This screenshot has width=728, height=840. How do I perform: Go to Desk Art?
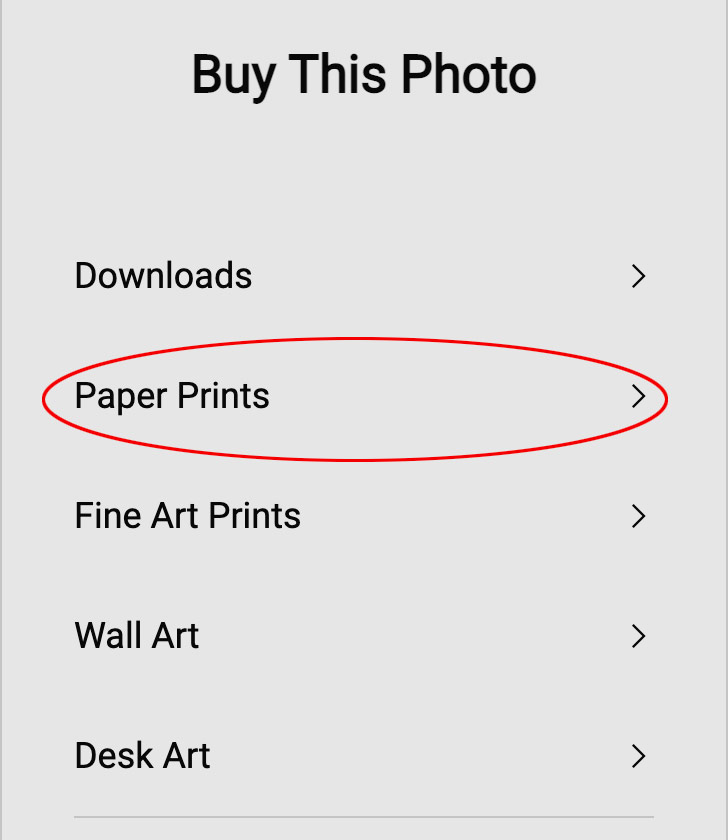pyautogui.click(x=142, y=756)
